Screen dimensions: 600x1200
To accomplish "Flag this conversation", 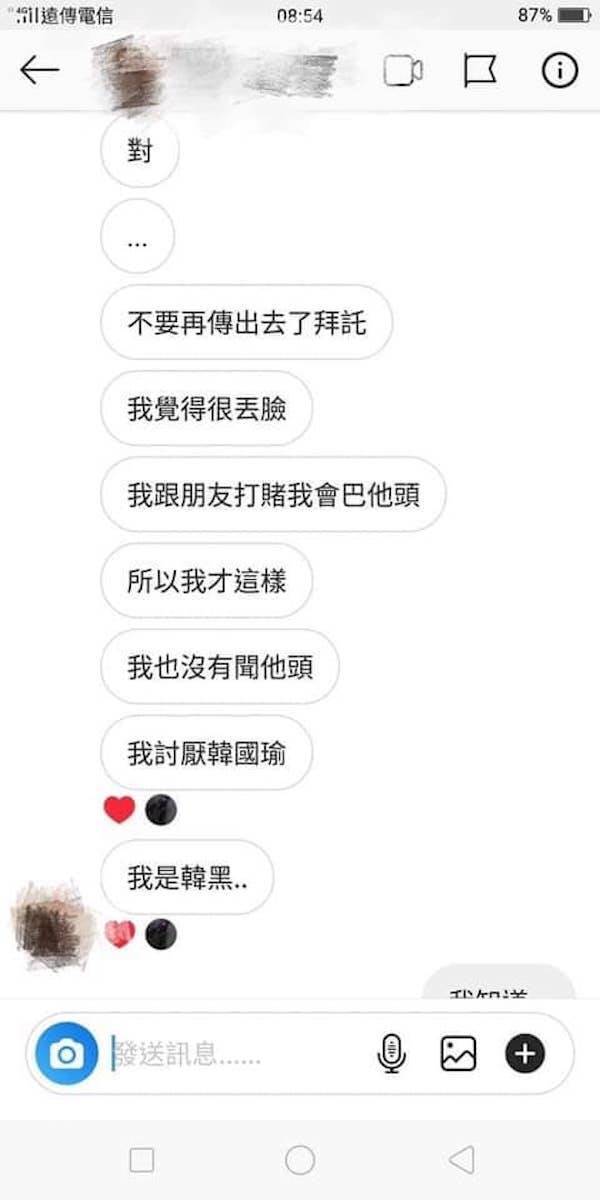I will pyautogui.click(x=480, y=70).
